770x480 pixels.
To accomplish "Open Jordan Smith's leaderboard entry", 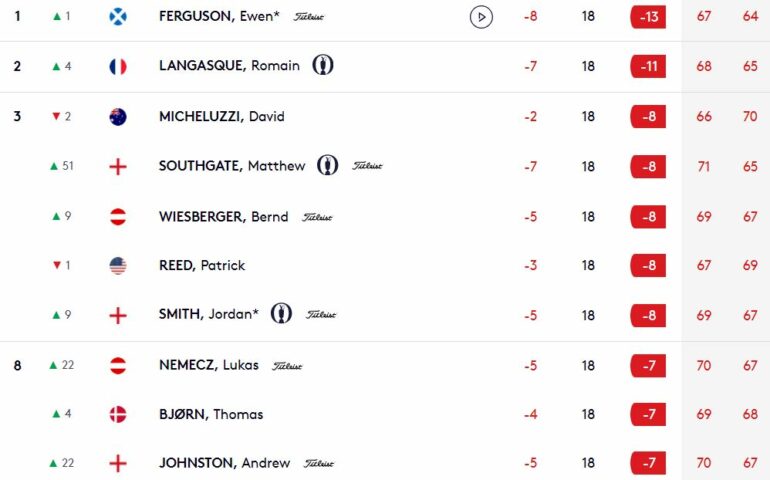I will coord(208,314).
